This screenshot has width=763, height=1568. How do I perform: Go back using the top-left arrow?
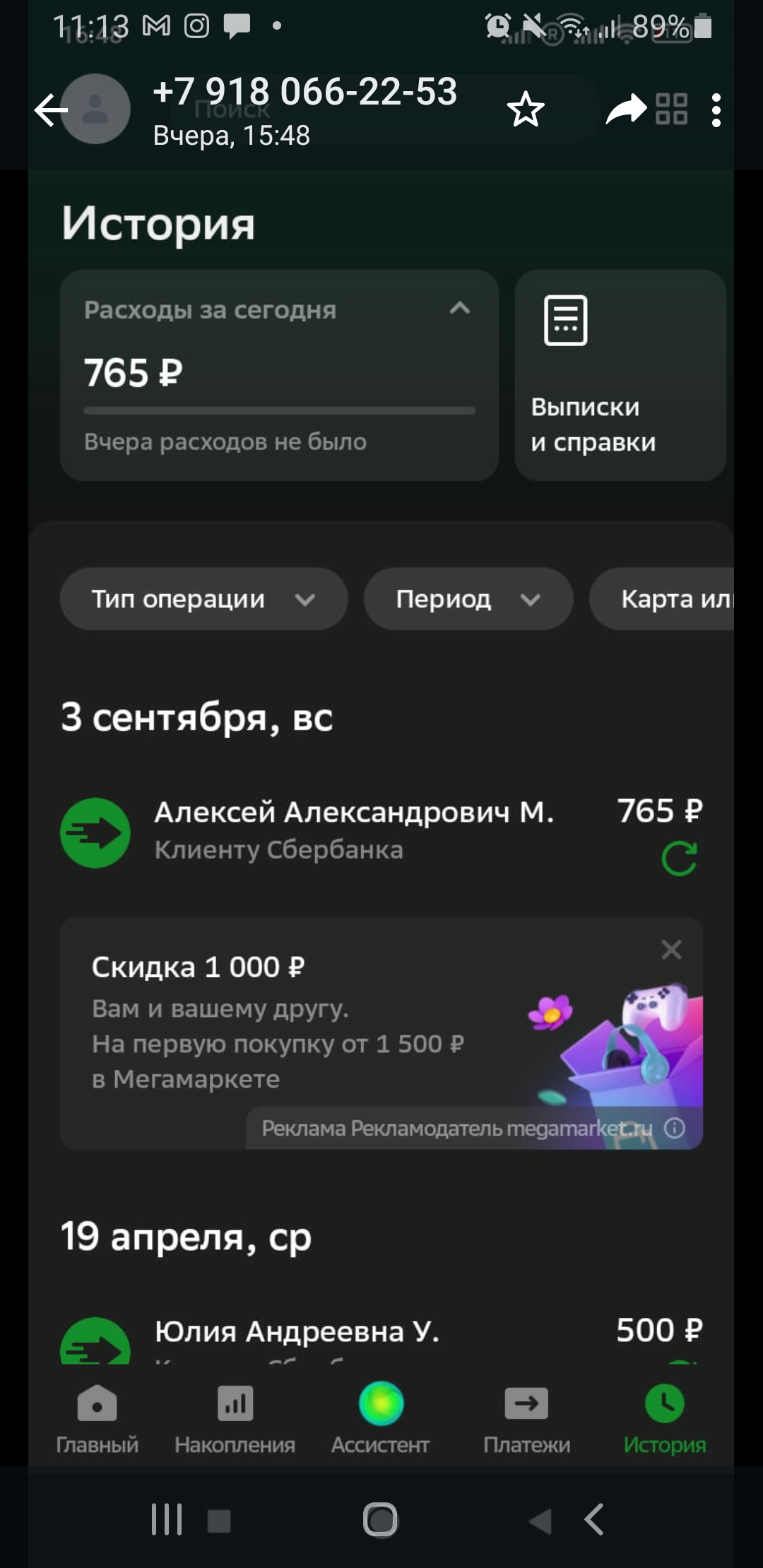[51, 110]
